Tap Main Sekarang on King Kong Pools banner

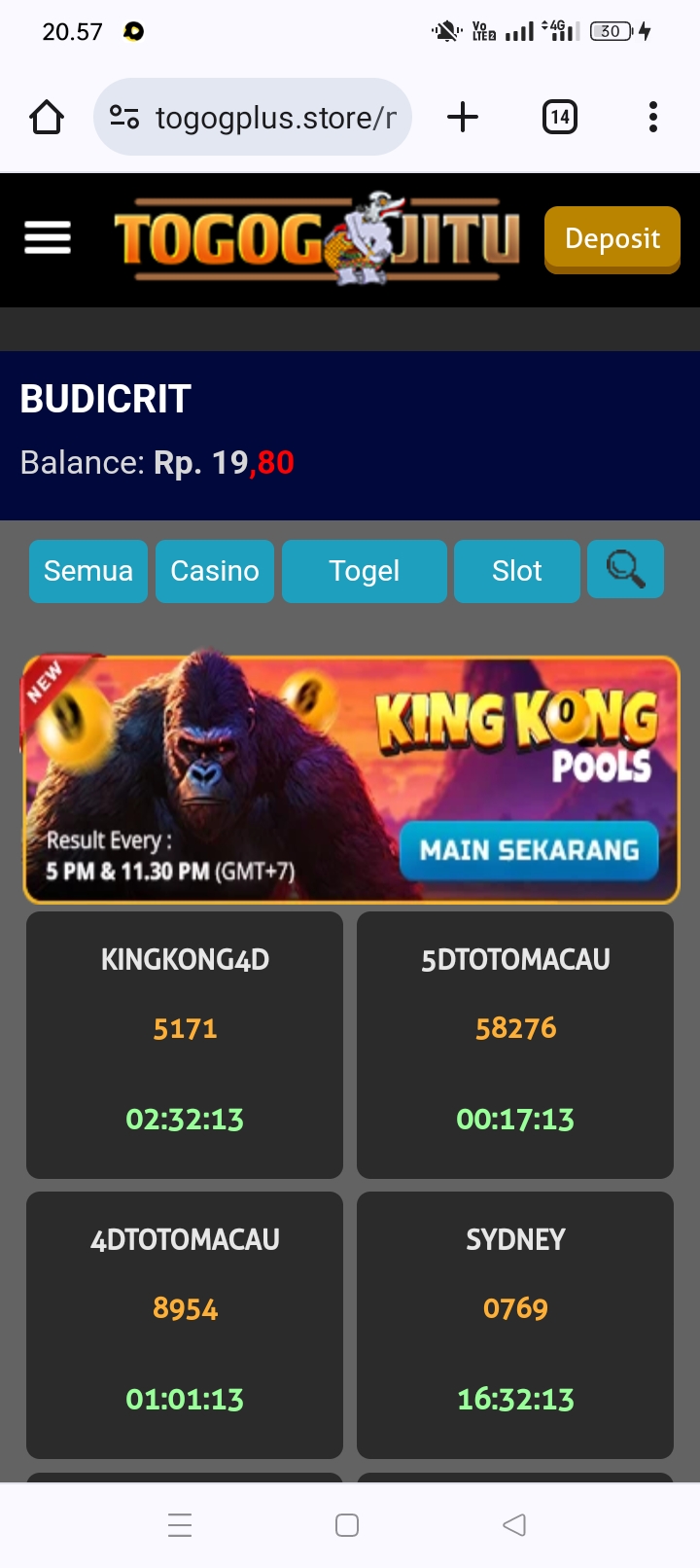coord(529,850)
